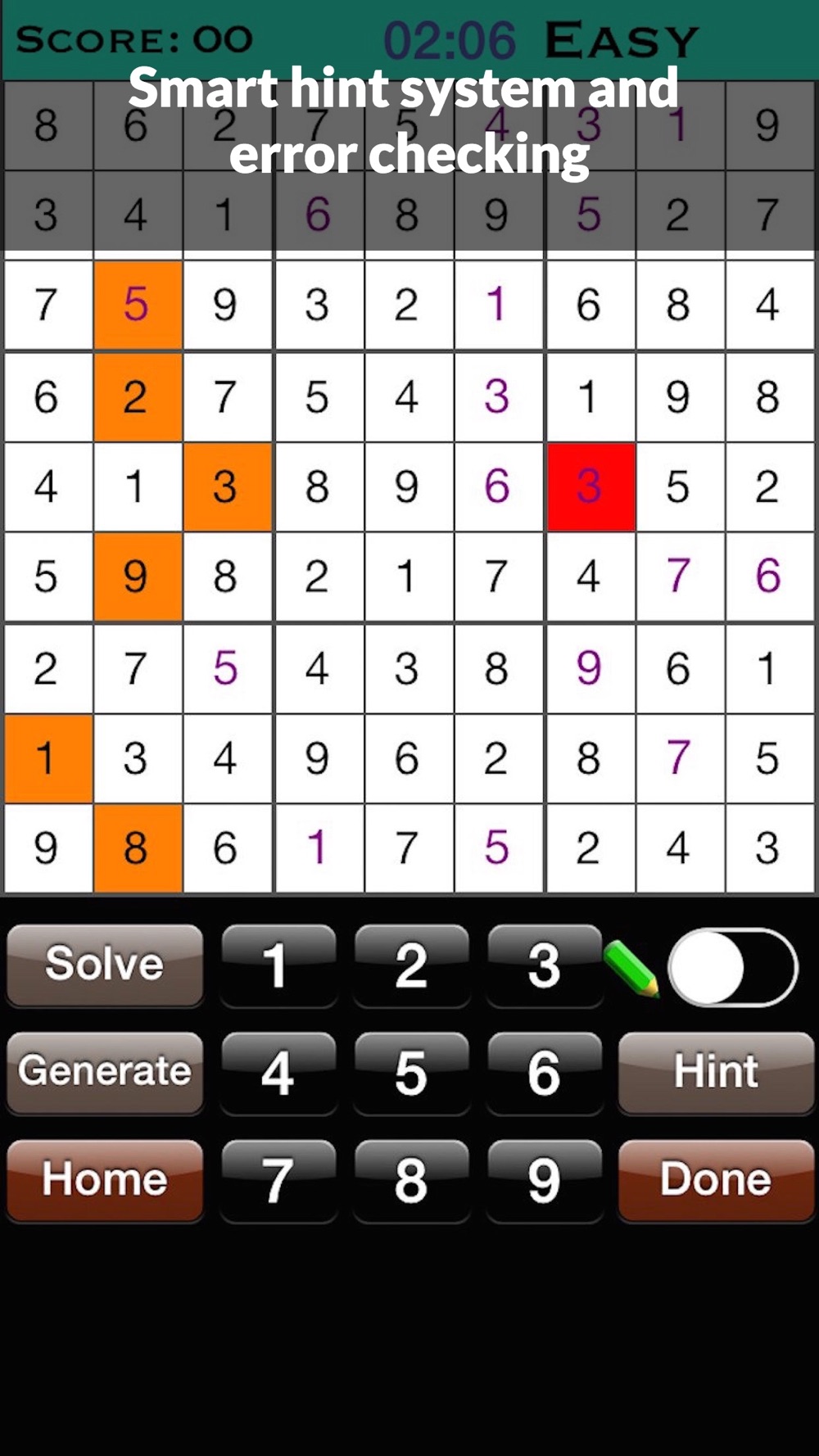Request a Hint

(716, 1071)
